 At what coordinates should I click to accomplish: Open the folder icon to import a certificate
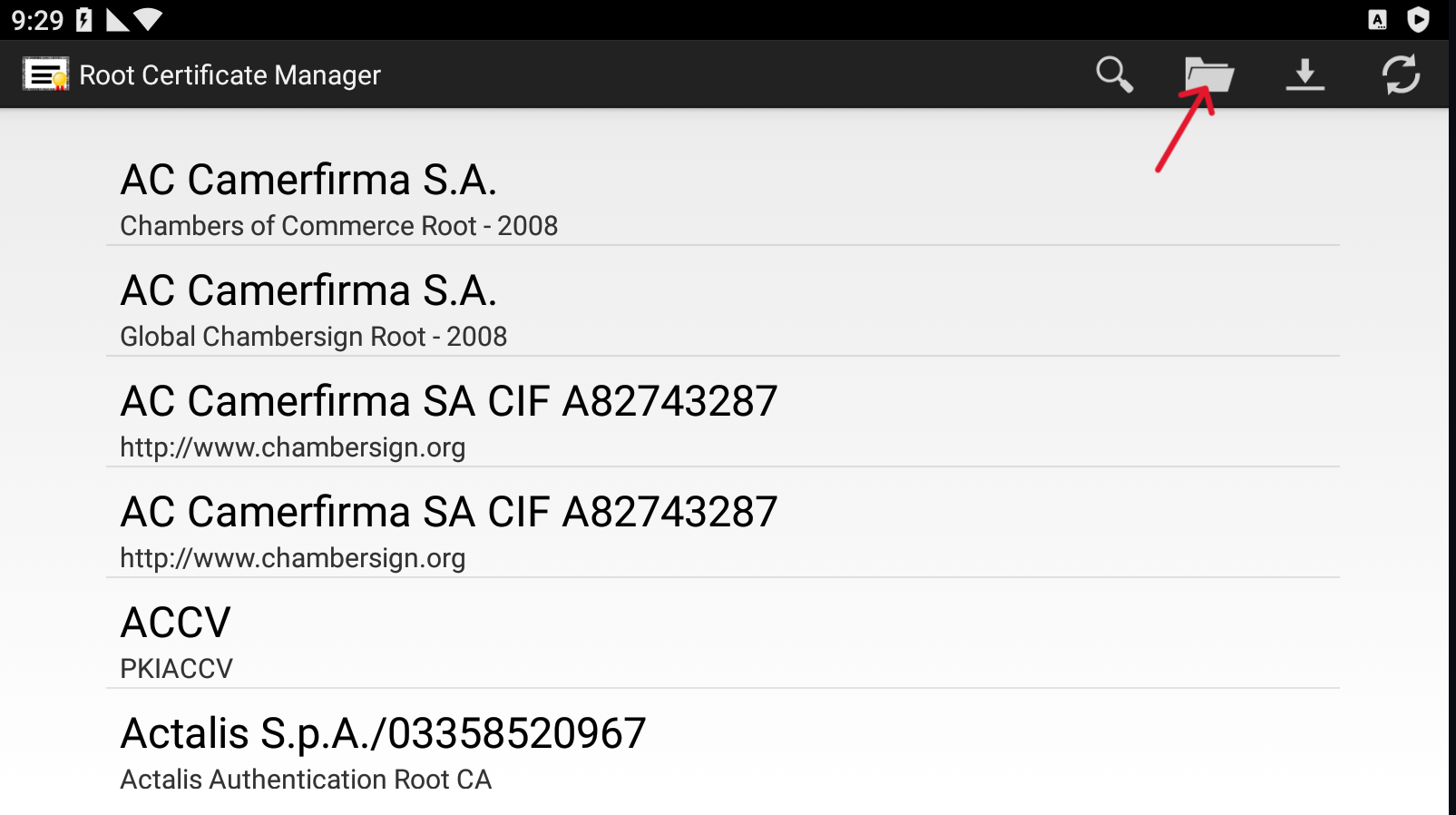pyautogui.click(x=1209, y=74)
